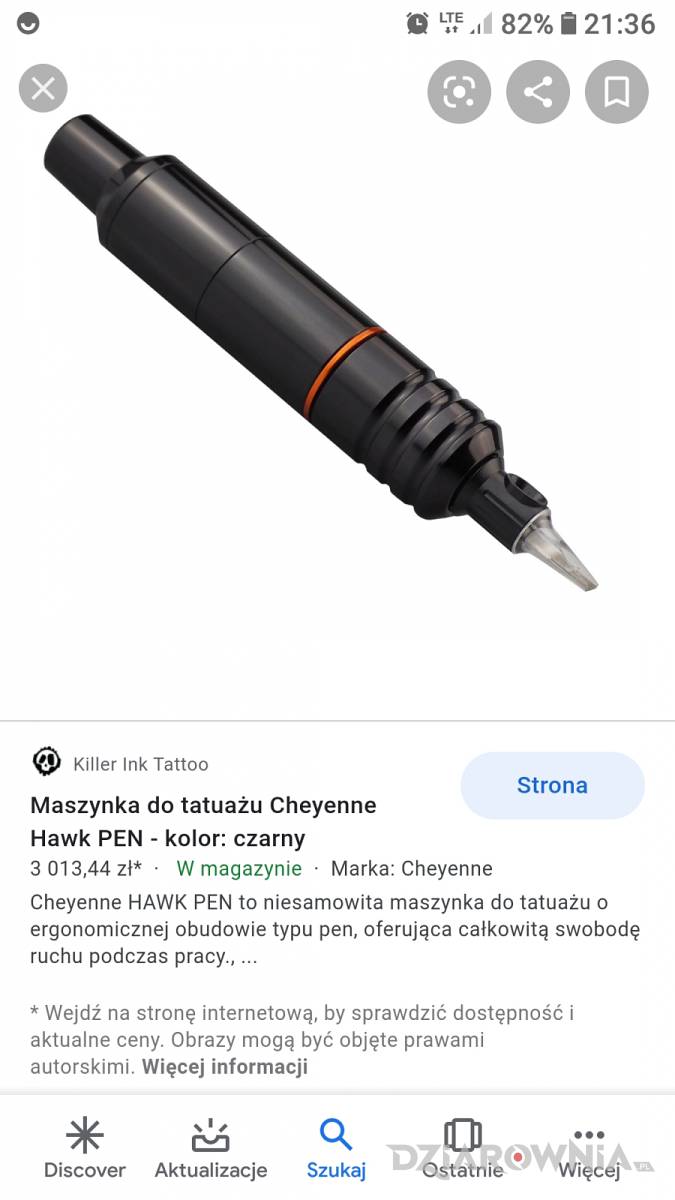Screen dimensions: 675x1200
Task: Close the image viewer
Action: click(43, 89)
